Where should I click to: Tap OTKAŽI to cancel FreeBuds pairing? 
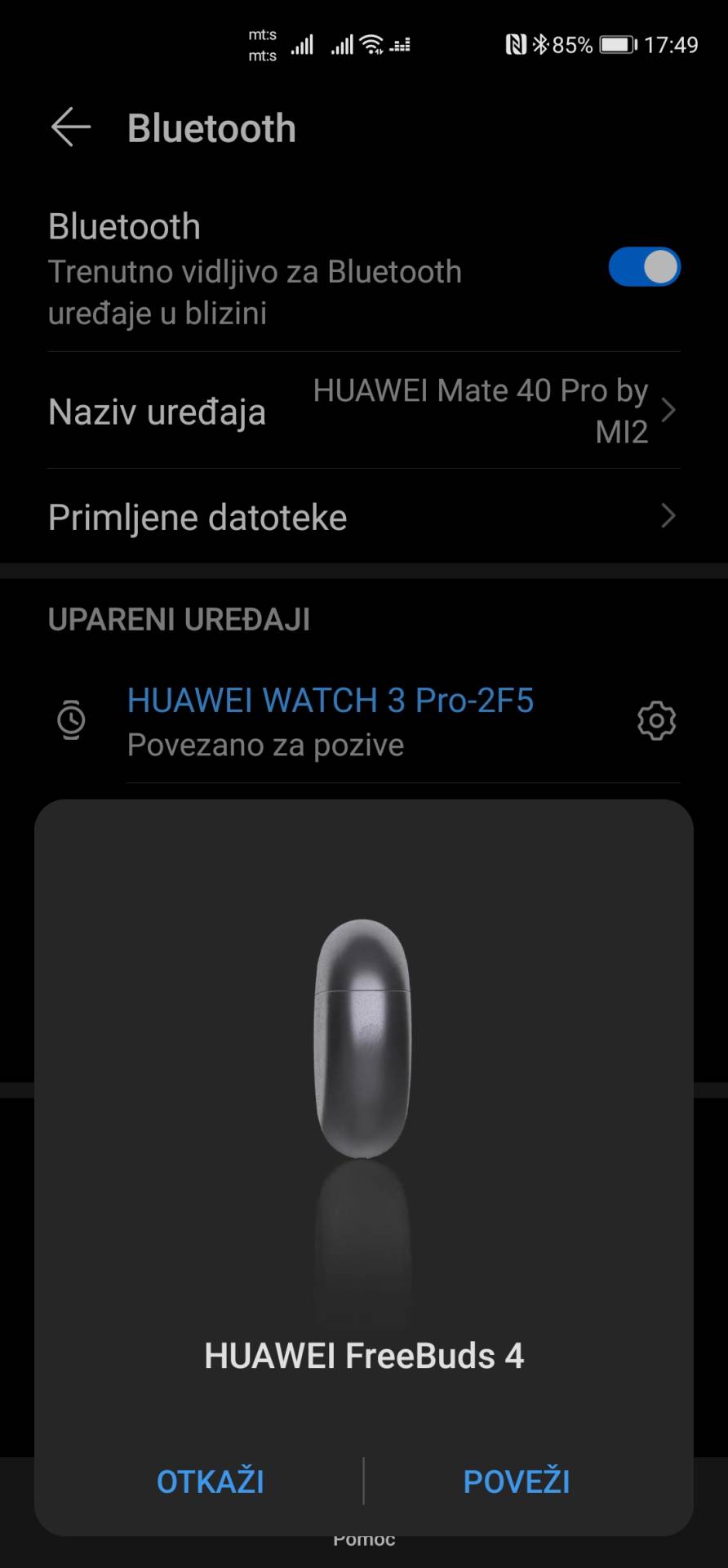[x=211, y=1481]
